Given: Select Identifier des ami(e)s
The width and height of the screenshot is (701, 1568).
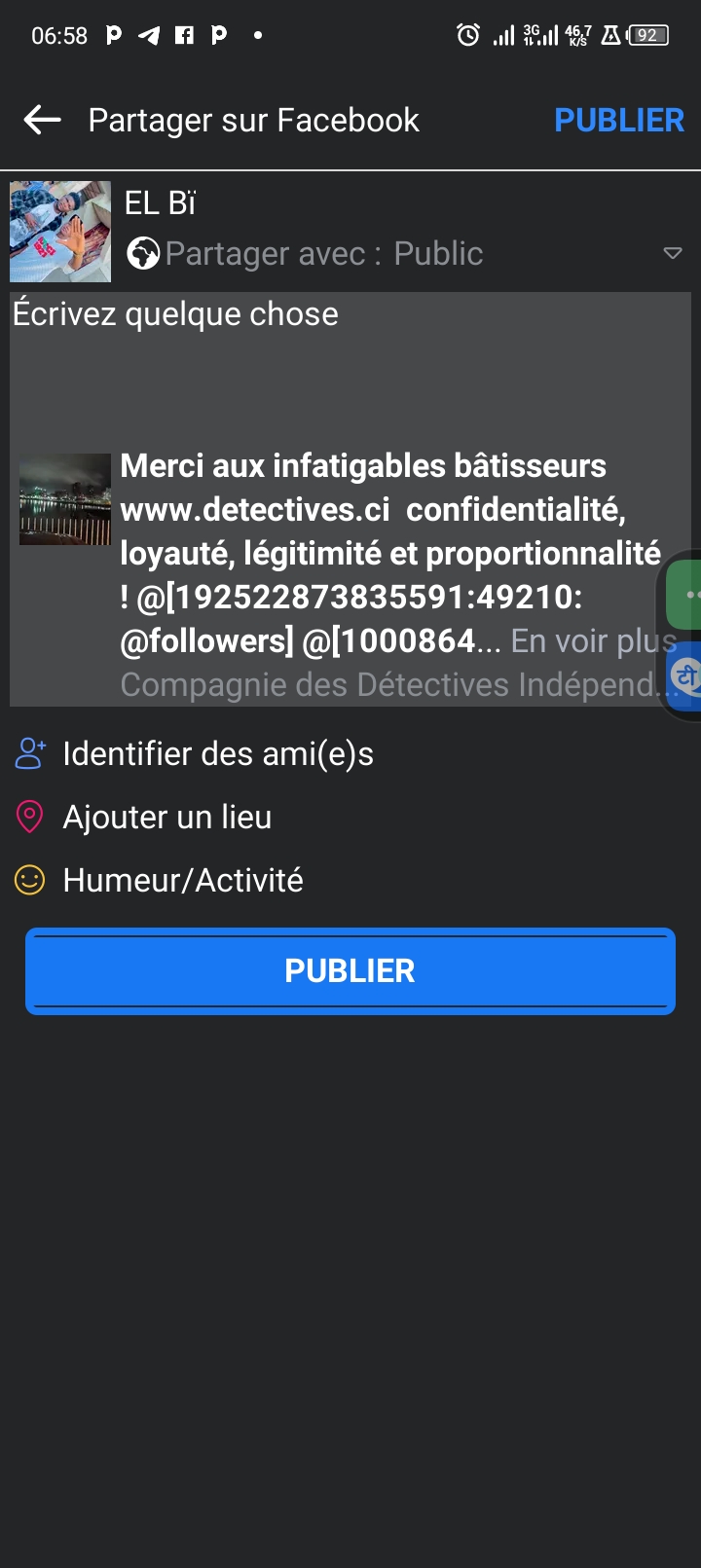Looking at the screenshot, I should pos(217,754).
